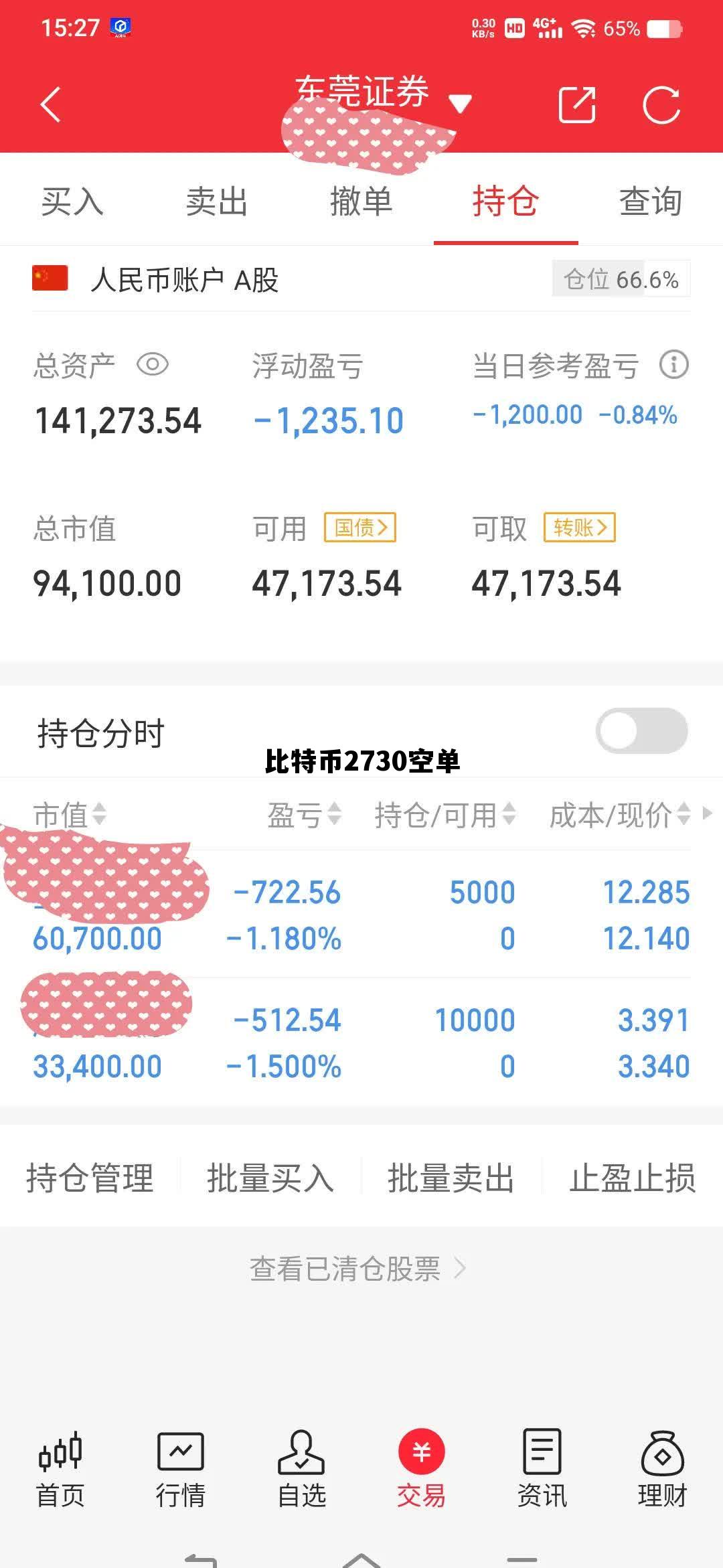Refresh the account data

[661, 105]
